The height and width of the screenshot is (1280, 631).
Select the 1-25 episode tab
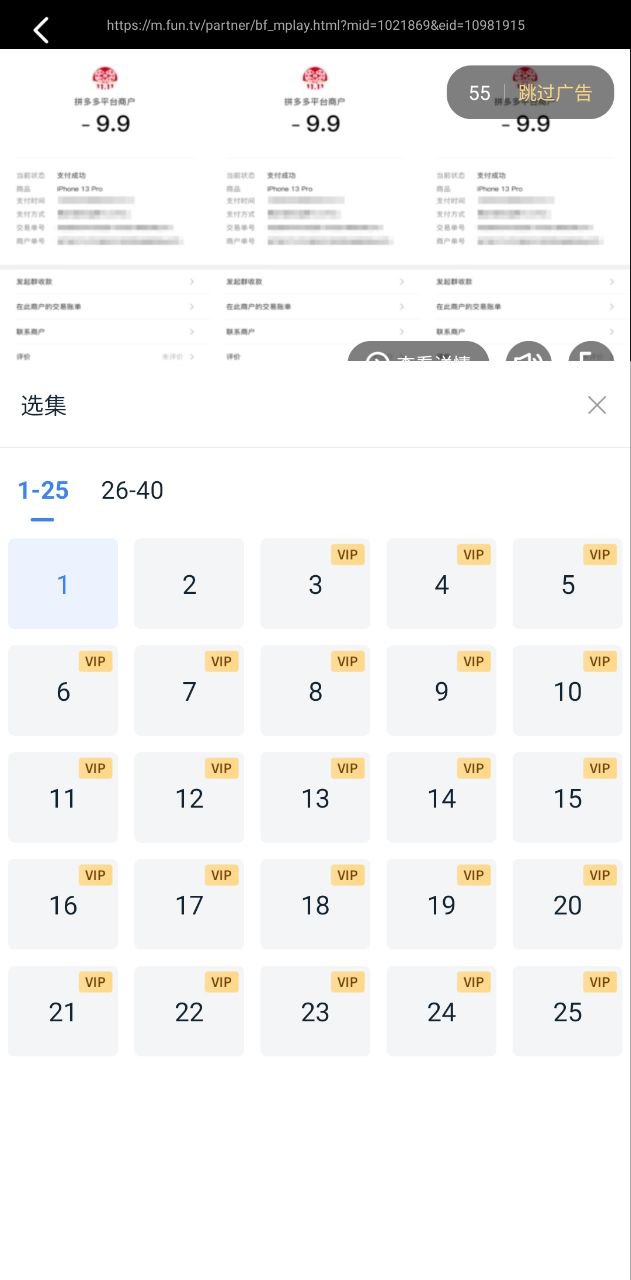[43, 490]
